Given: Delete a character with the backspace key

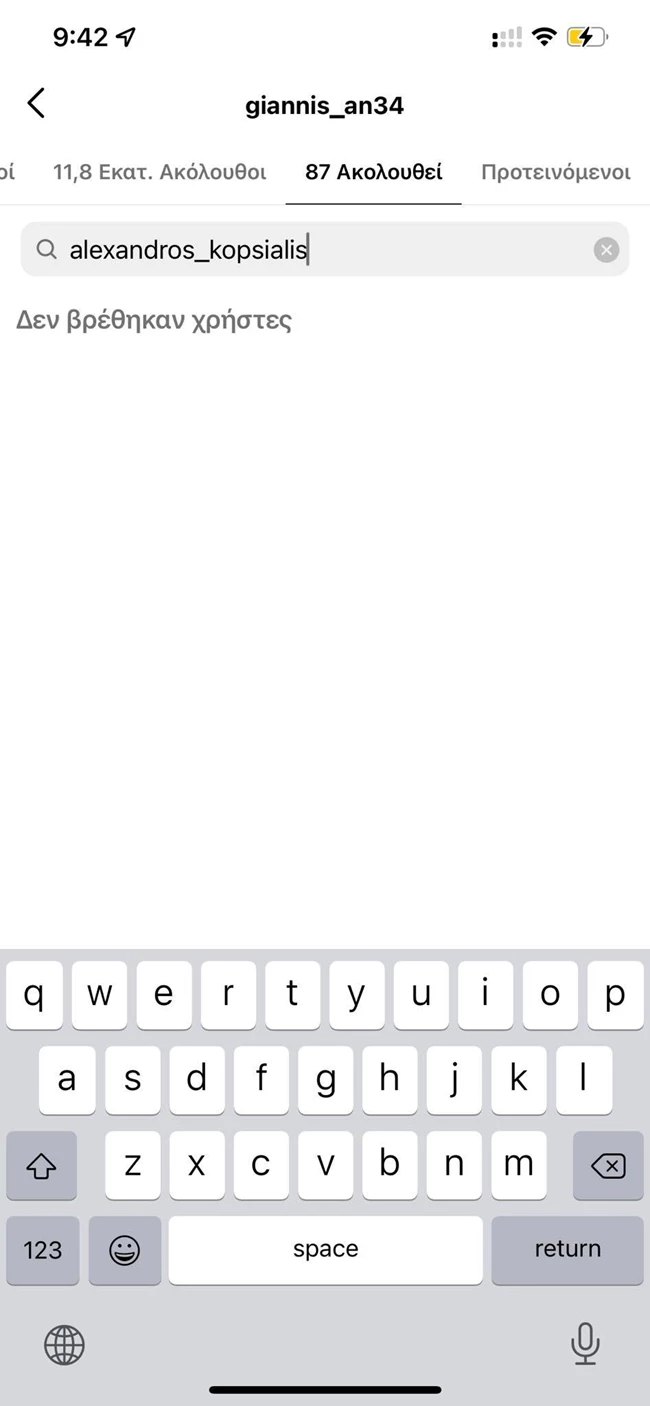Looking at the screenshot, I should (x=608, y=1166).
